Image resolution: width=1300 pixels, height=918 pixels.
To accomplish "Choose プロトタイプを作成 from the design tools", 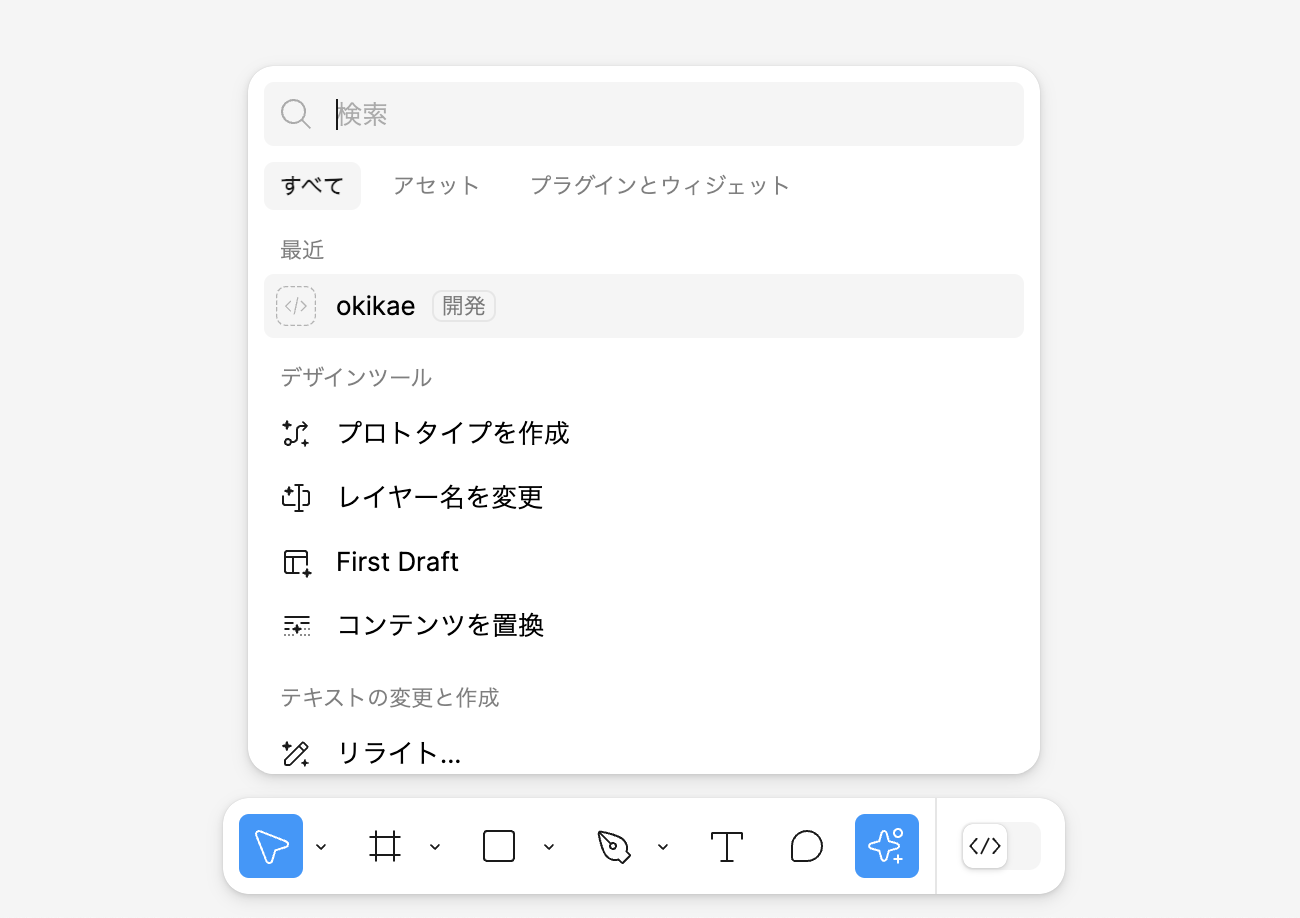I will click(453, 433).
